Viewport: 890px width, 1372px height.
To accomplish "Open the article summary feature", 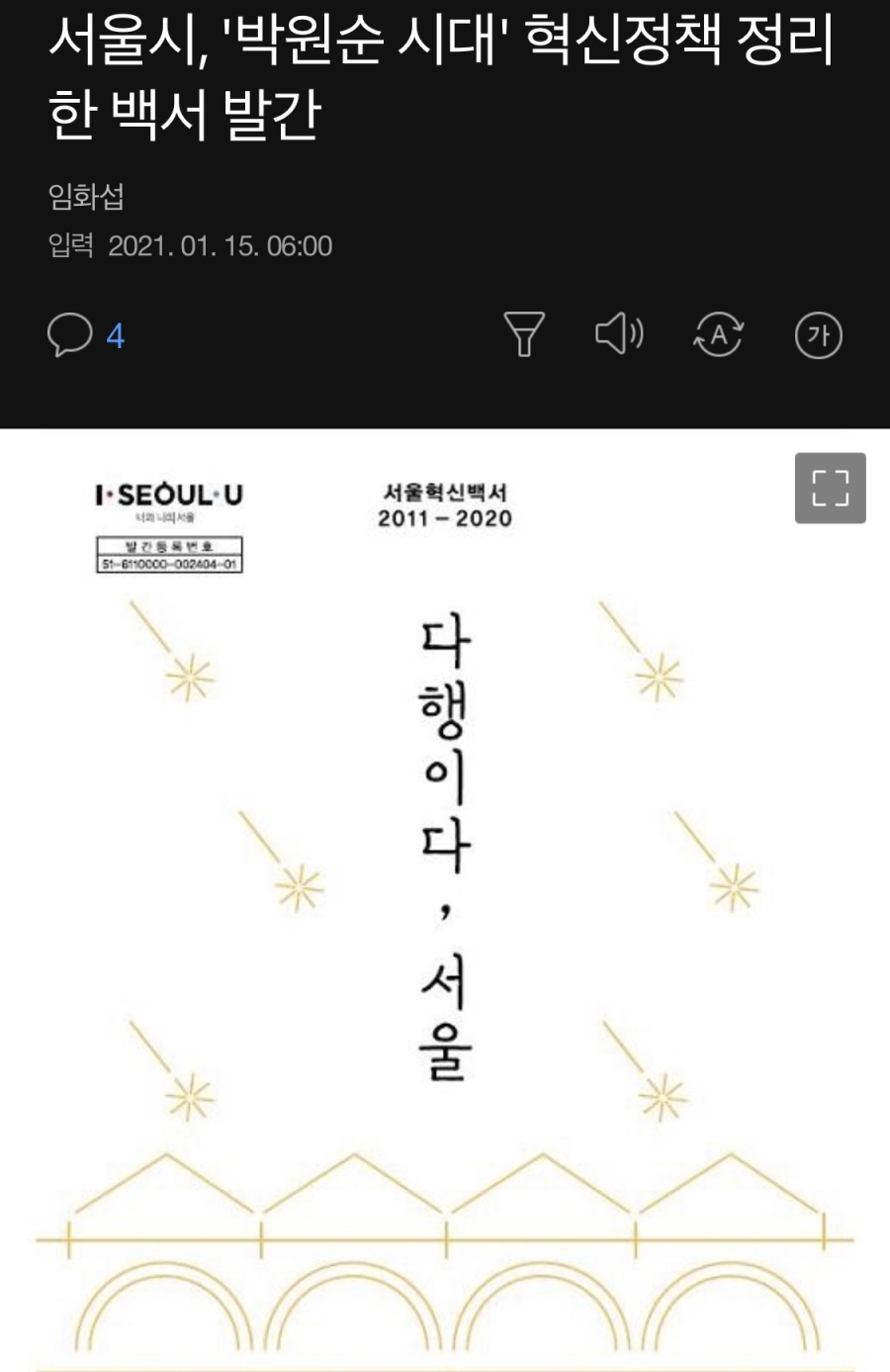I will 524,334.
